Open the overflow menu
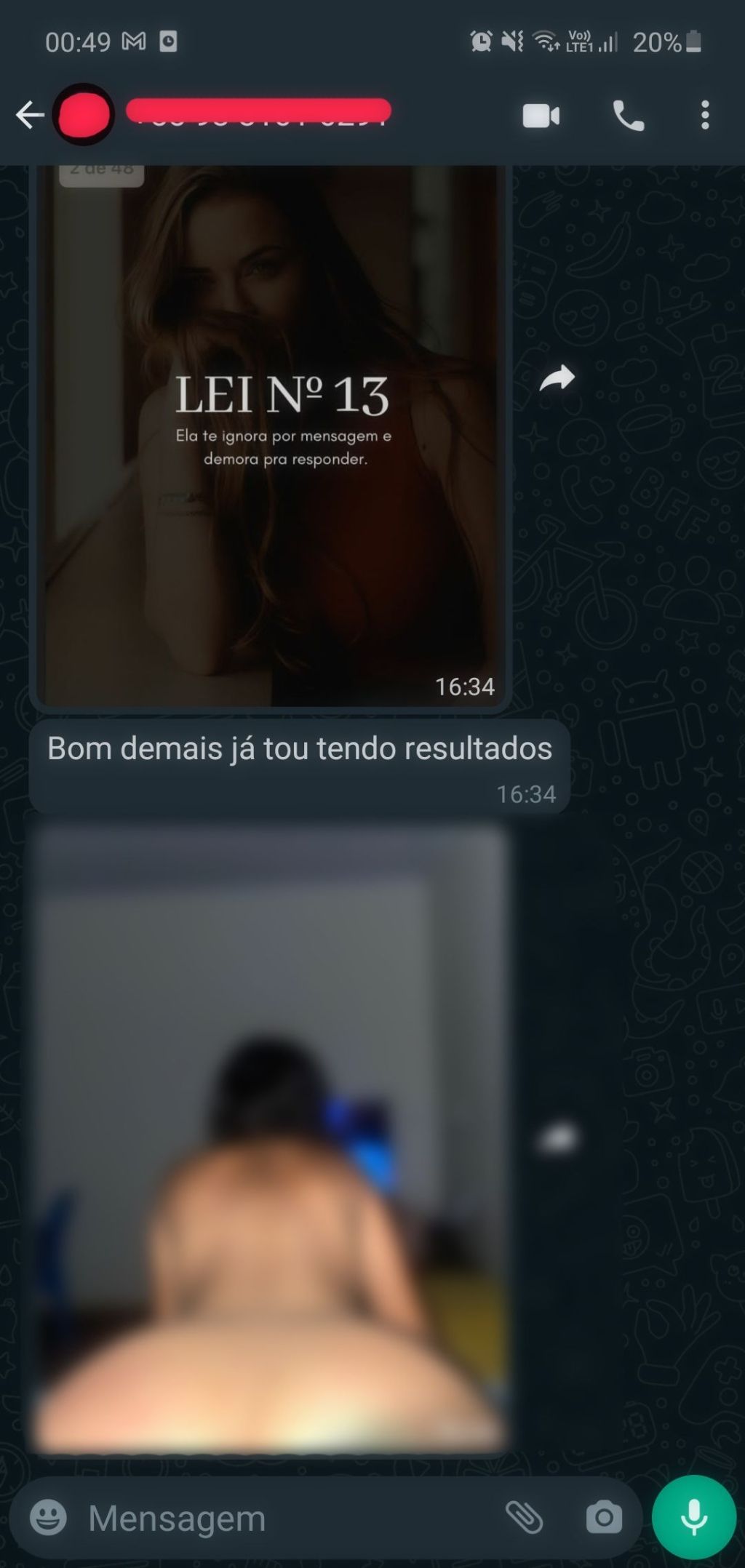 coord(704,116)
